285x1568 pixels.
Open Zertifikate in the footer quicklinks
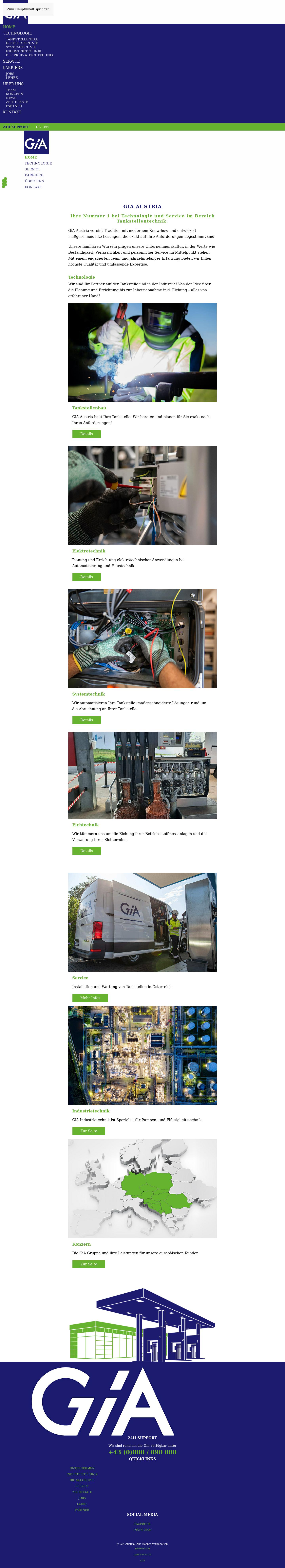pos(82,1492)
